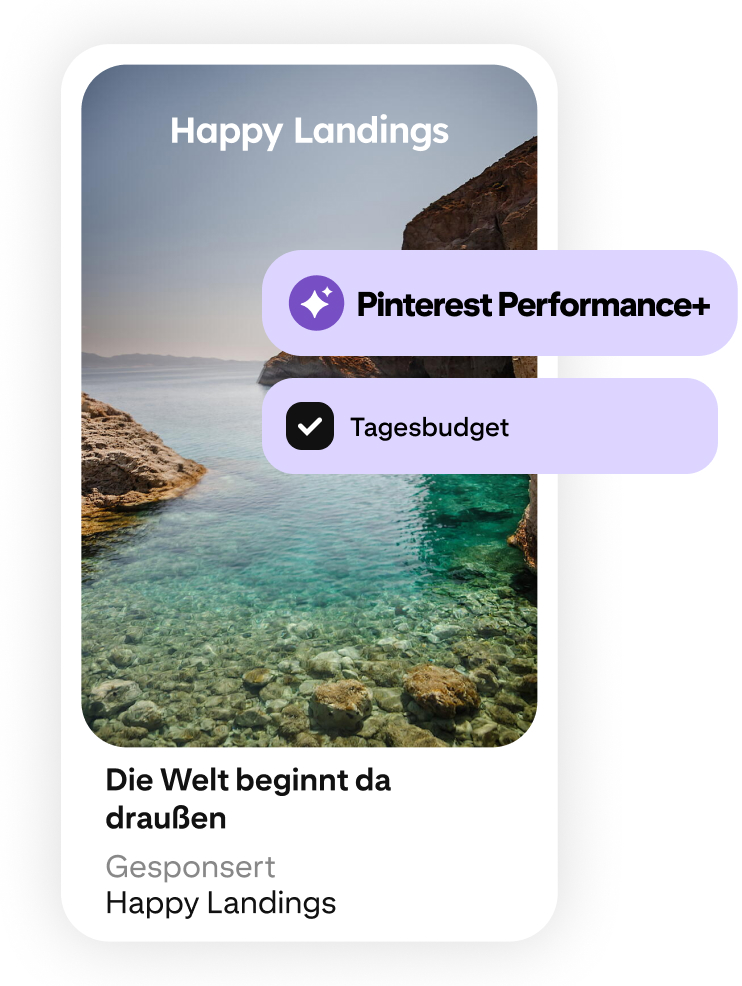Select the black checkmark icon beside Tagesbudget
Viewport: 742px width, 986px height.
[x=311, y=425]
